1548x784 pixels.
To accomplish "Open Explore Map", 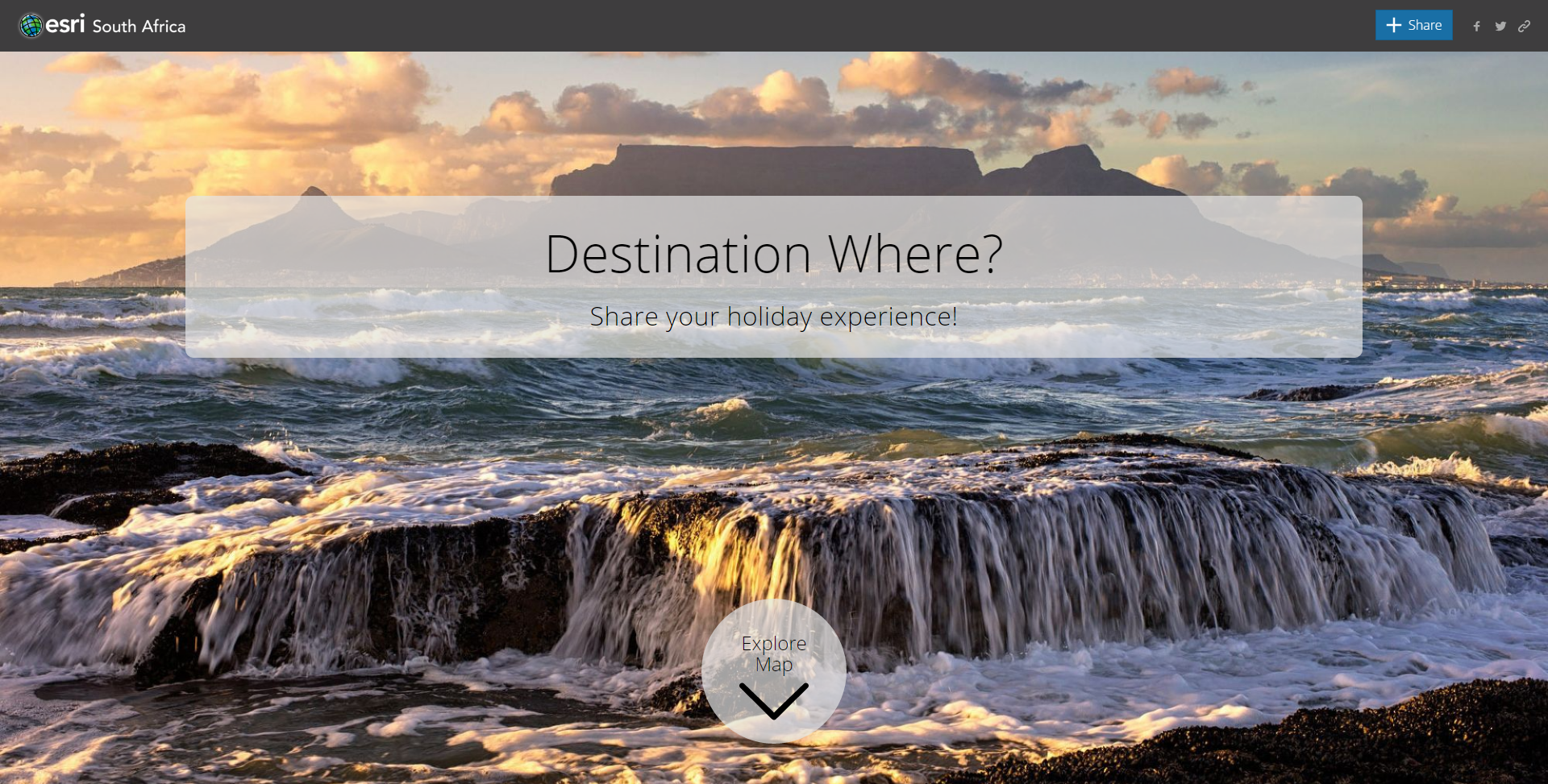I will (x=773, y=670).
